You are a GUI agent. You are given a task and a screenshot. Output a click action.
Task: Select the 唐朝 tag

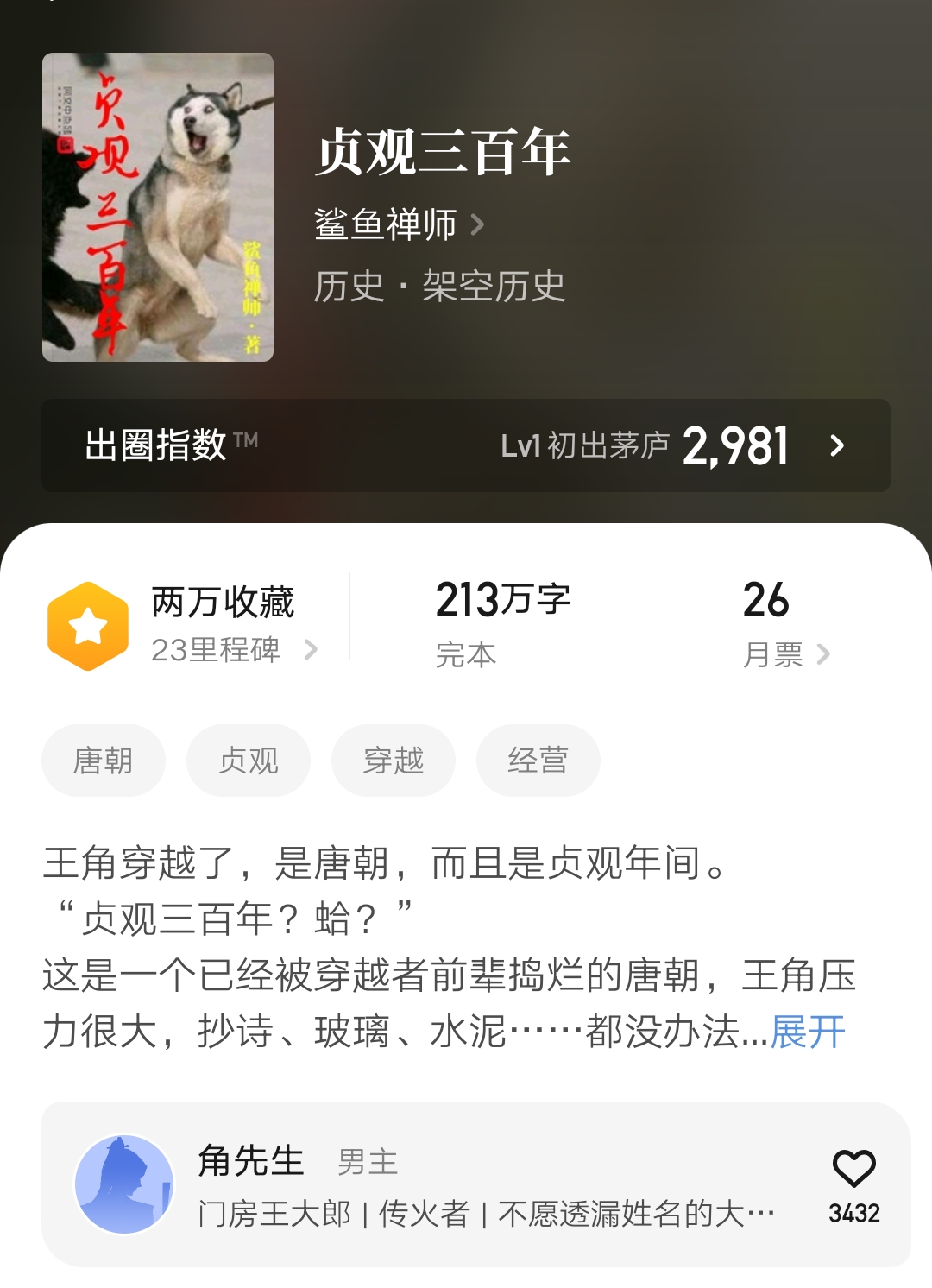tap(103, 760)
